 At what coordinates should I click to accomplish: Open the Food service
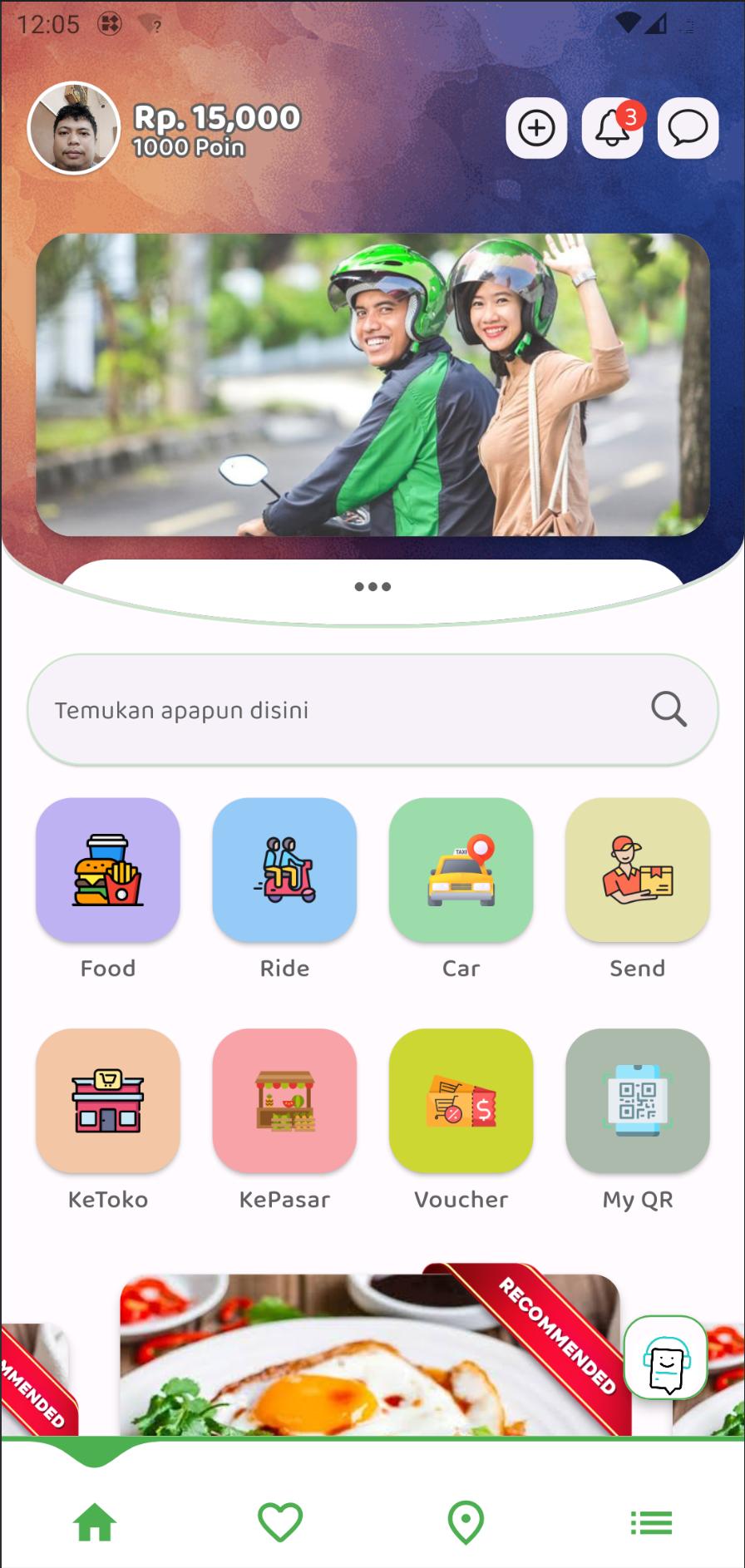pyautogui.click(x=108, y=870)
